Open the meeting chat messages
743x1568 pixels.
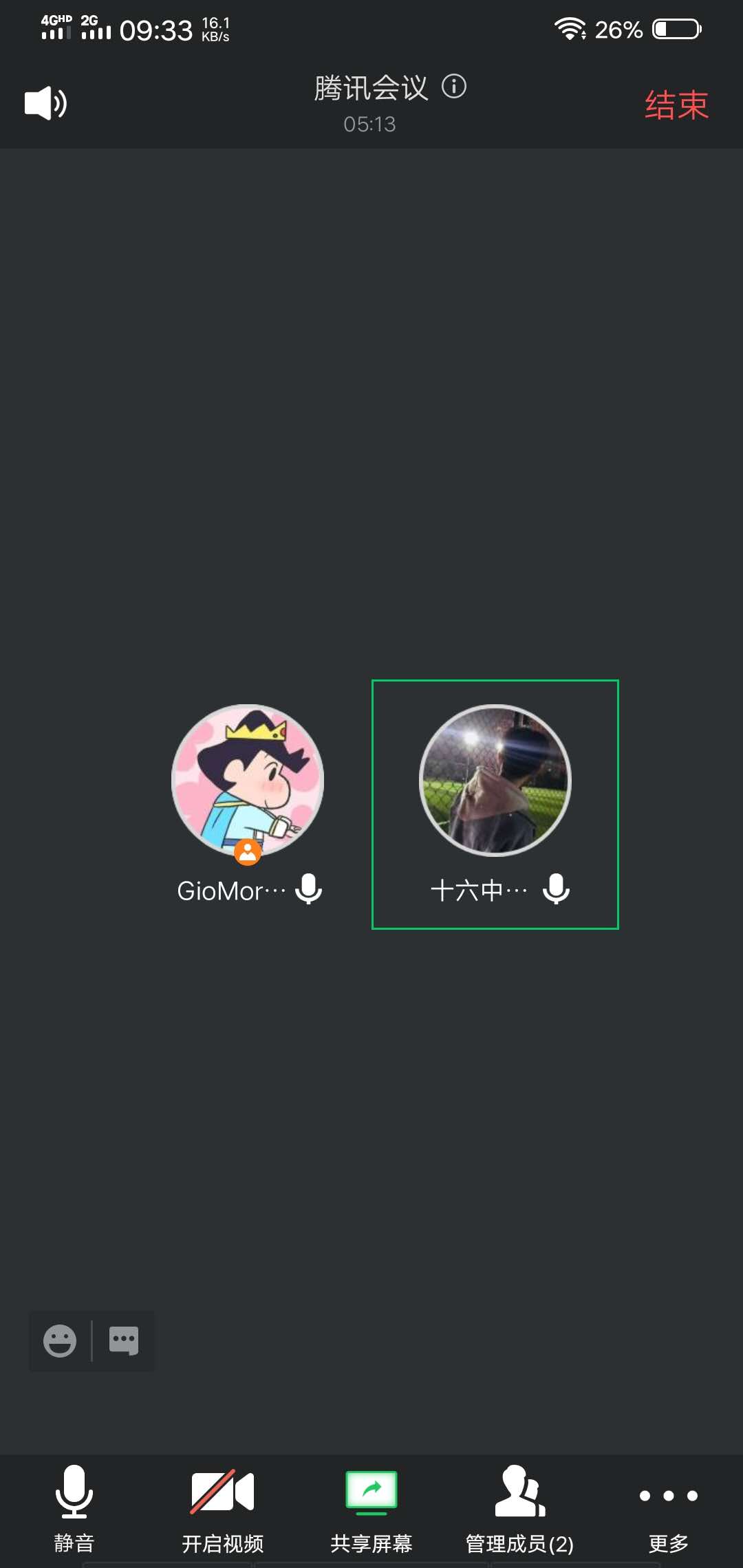click(124, 1340)
